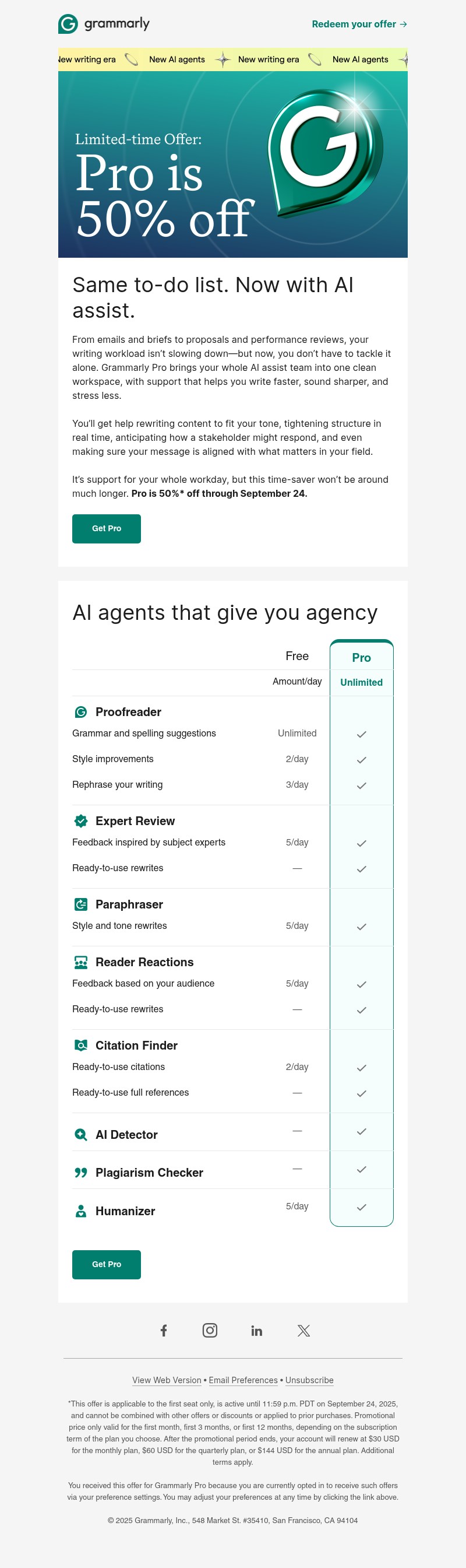Tap Get Pro below the comparison table
Viewport: 466px width, 1568px height.
click(107, 1264)
